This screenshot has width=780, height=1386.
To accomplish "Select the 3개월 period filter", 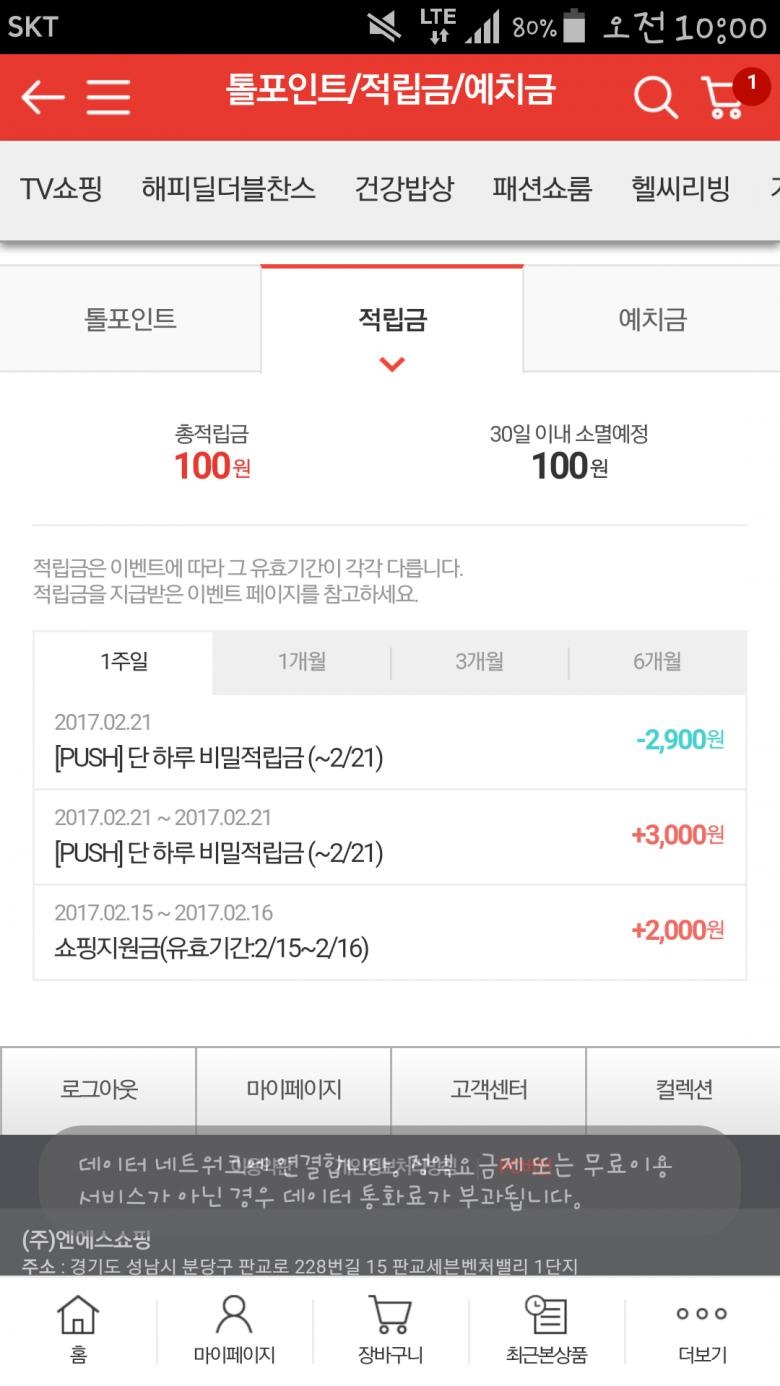I will click(x=480, y=662).
